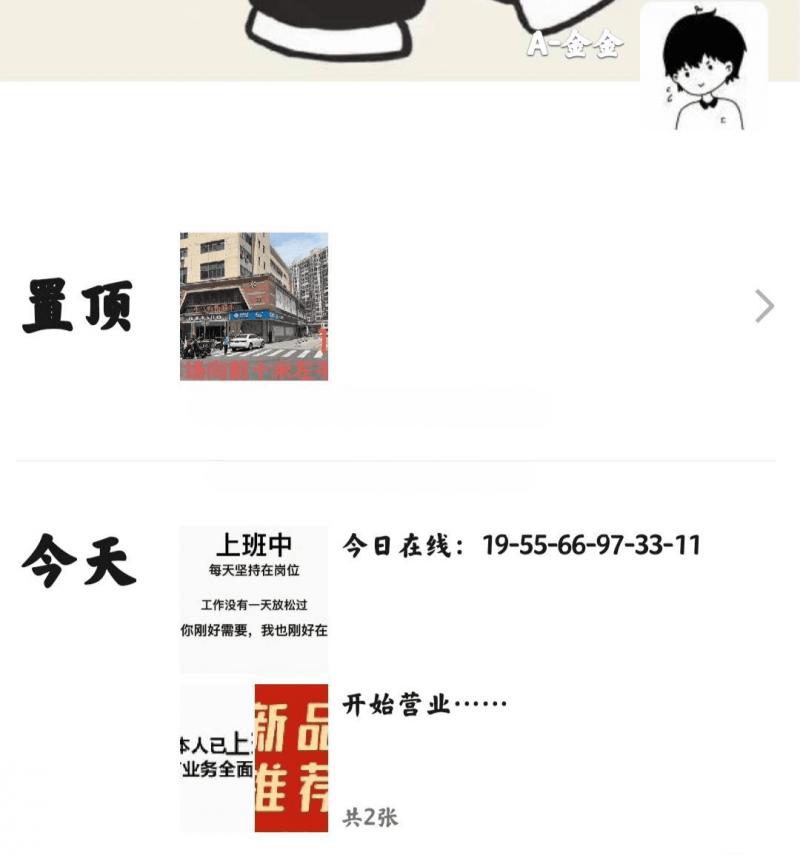Viewport: 800px width, 855px height.
Task: Tap 今日在线 to toggle post details
Action: click(380, 543)
